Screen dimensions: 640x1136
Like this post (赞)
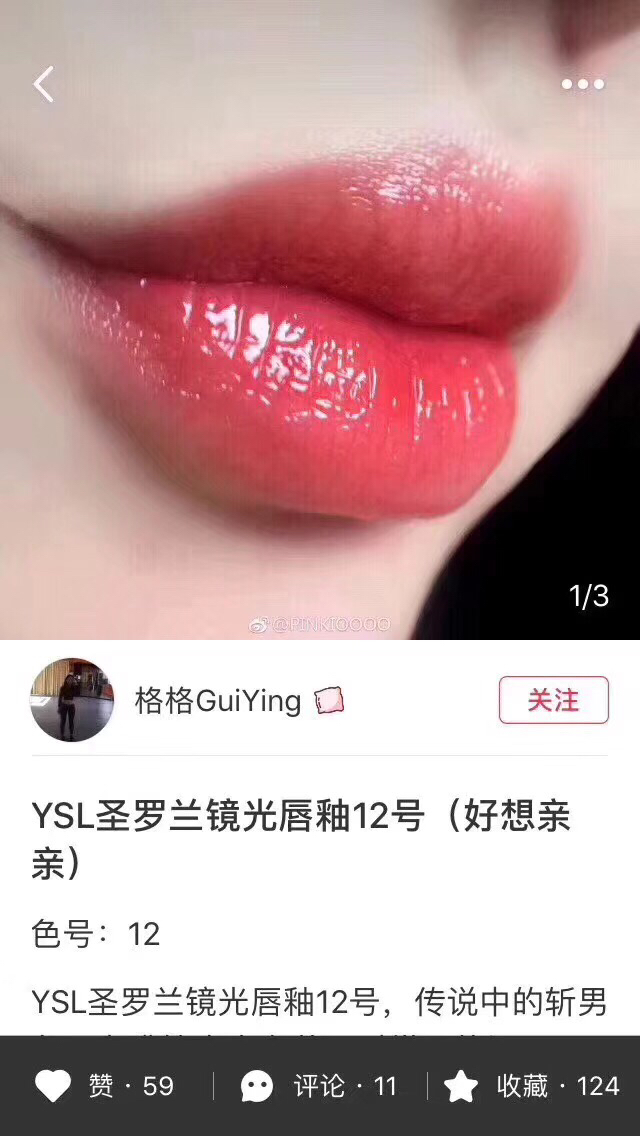[x=105, y=1086]
